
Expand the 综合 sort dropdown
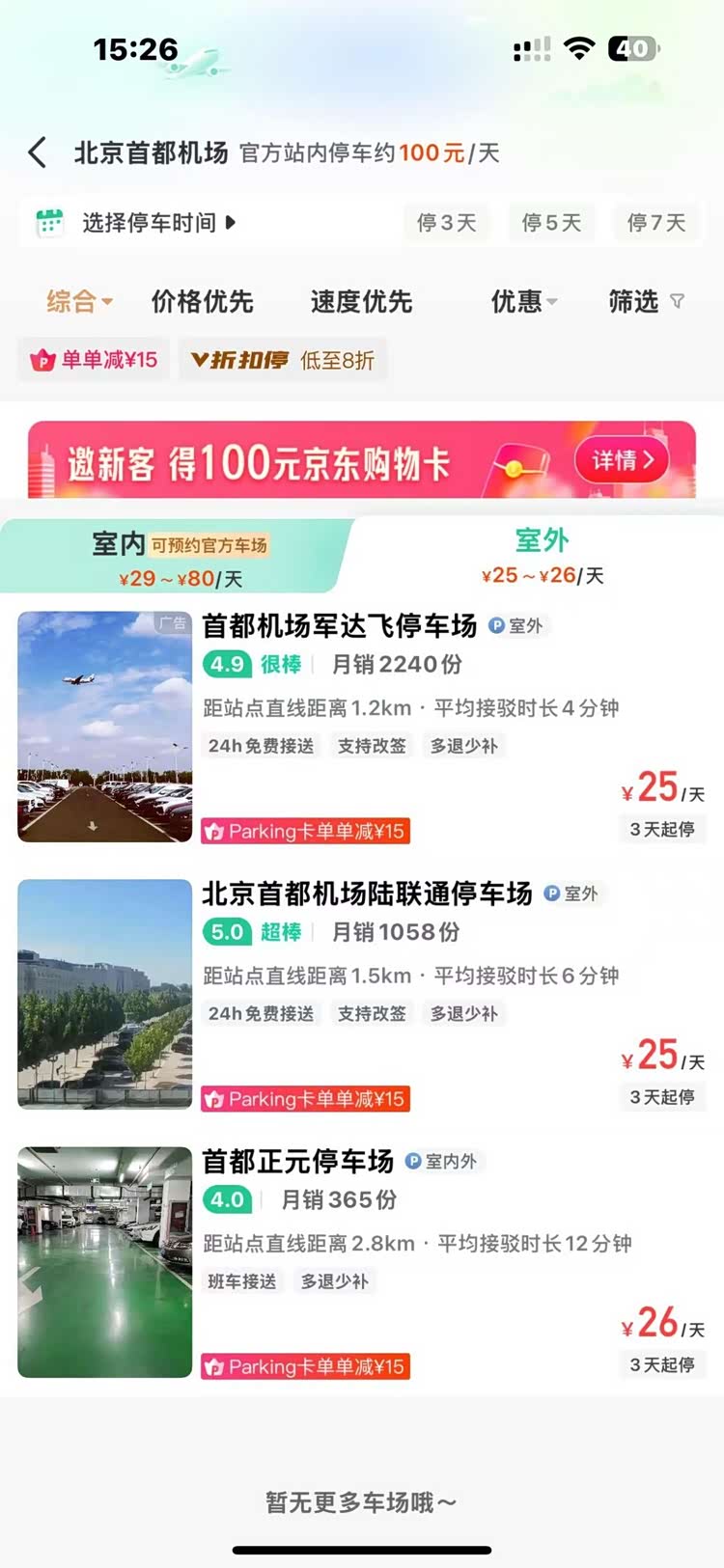[x=79, y=301]
